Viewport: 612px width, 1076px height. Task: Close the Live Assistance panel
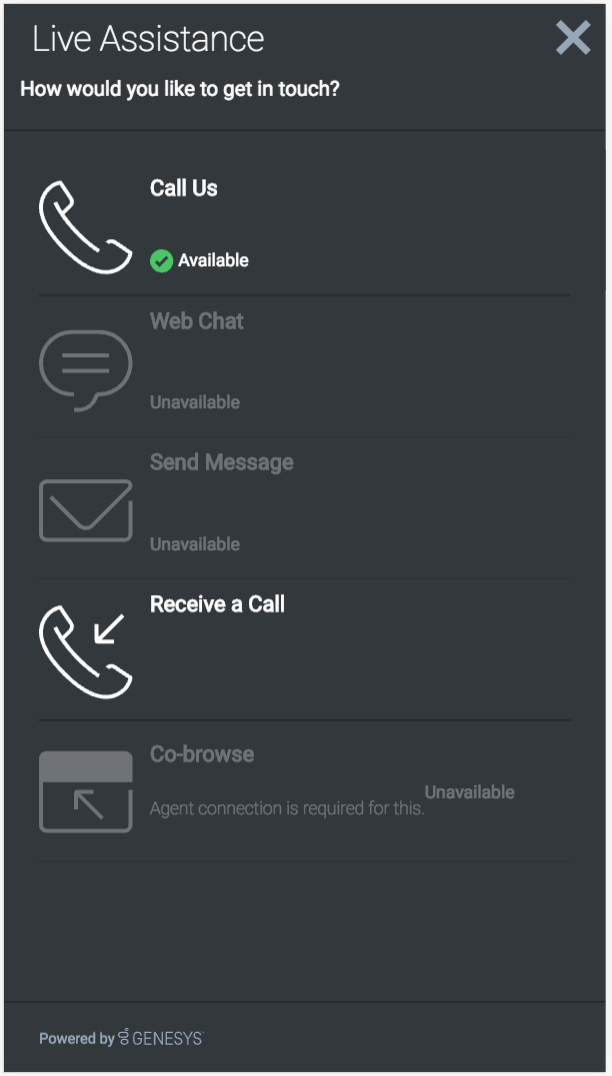573,38
